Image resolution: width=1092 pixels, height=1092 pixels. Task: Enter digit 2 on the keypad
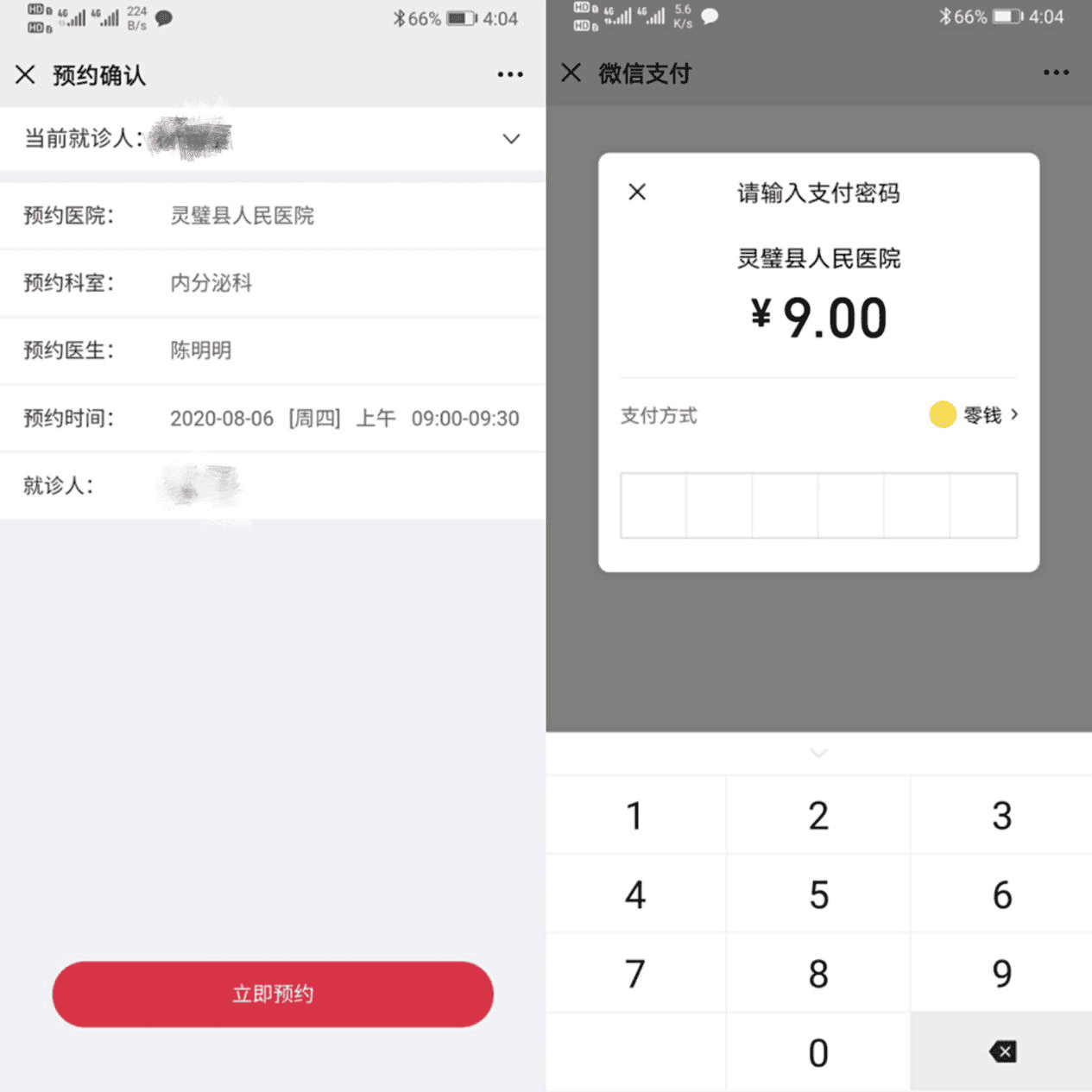[818, 816]
